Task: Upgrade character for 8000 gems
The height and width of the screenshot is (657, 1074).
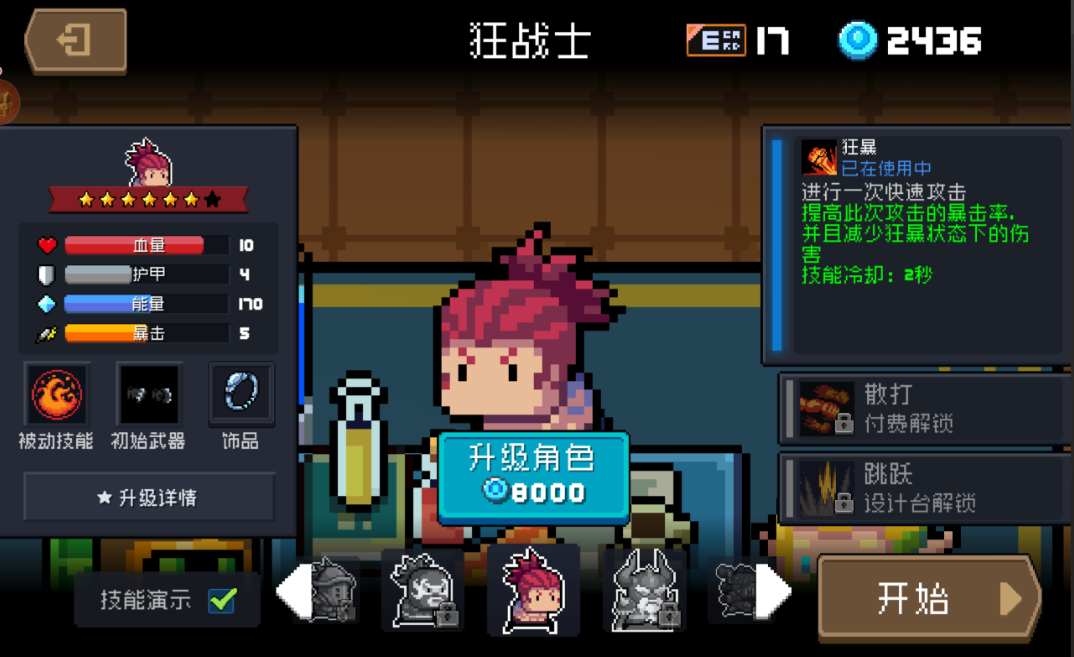Action: point(533,477)
